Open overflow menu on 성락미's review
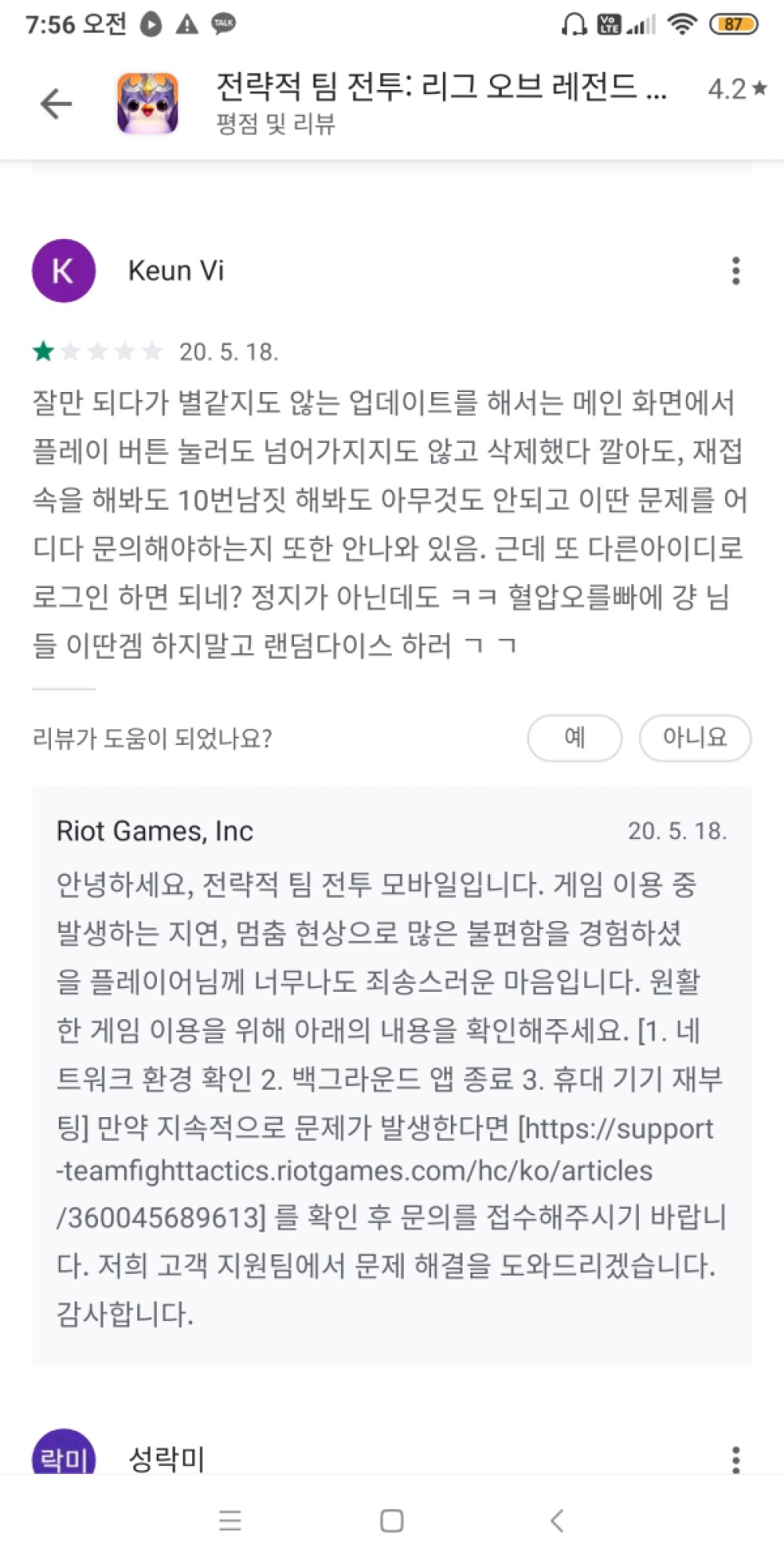The width and height of the screenshot is (784, 1568). [x=735, y=1459]
